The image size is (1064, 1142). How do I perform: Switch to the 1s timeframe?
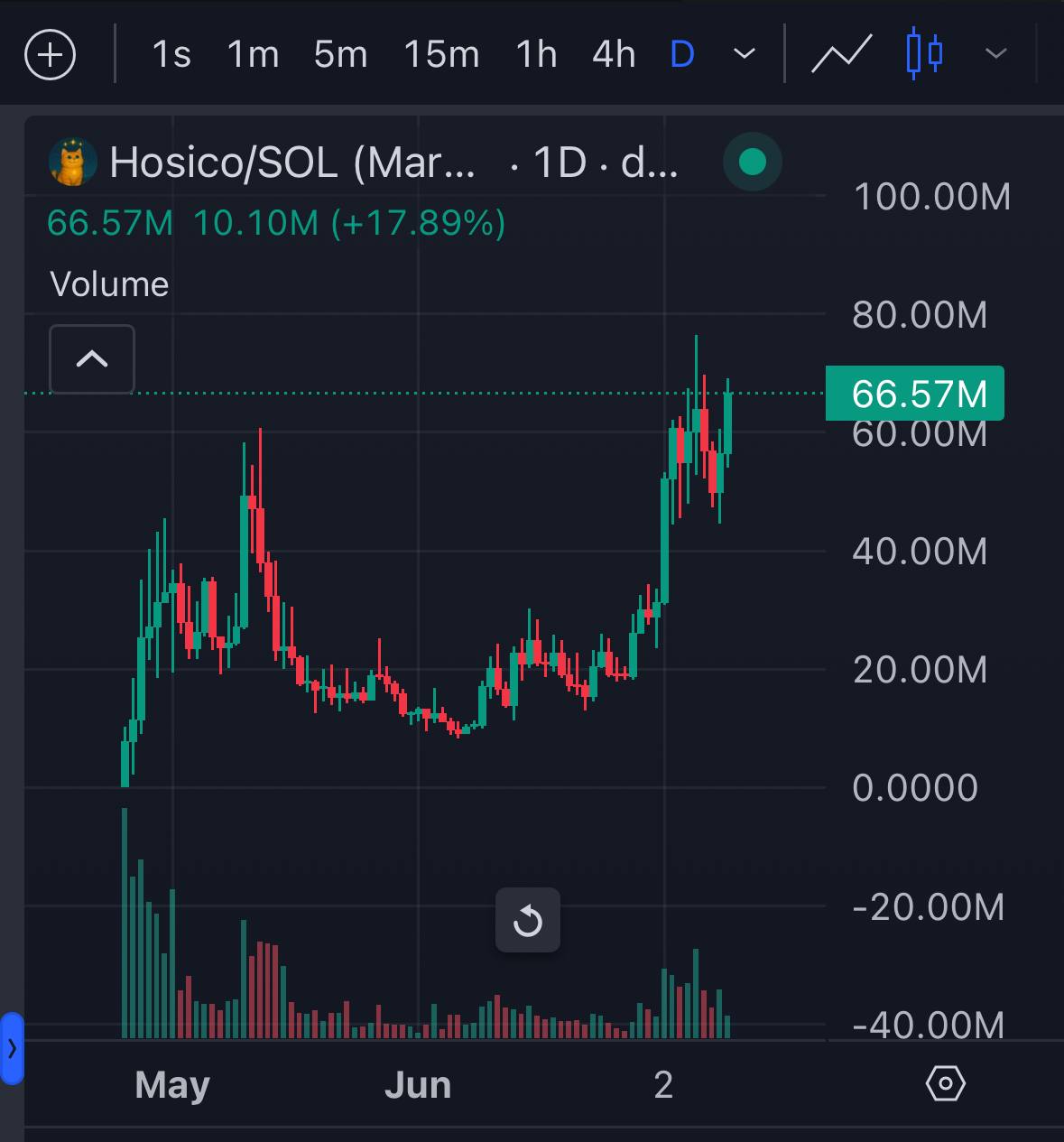(171, 55)
